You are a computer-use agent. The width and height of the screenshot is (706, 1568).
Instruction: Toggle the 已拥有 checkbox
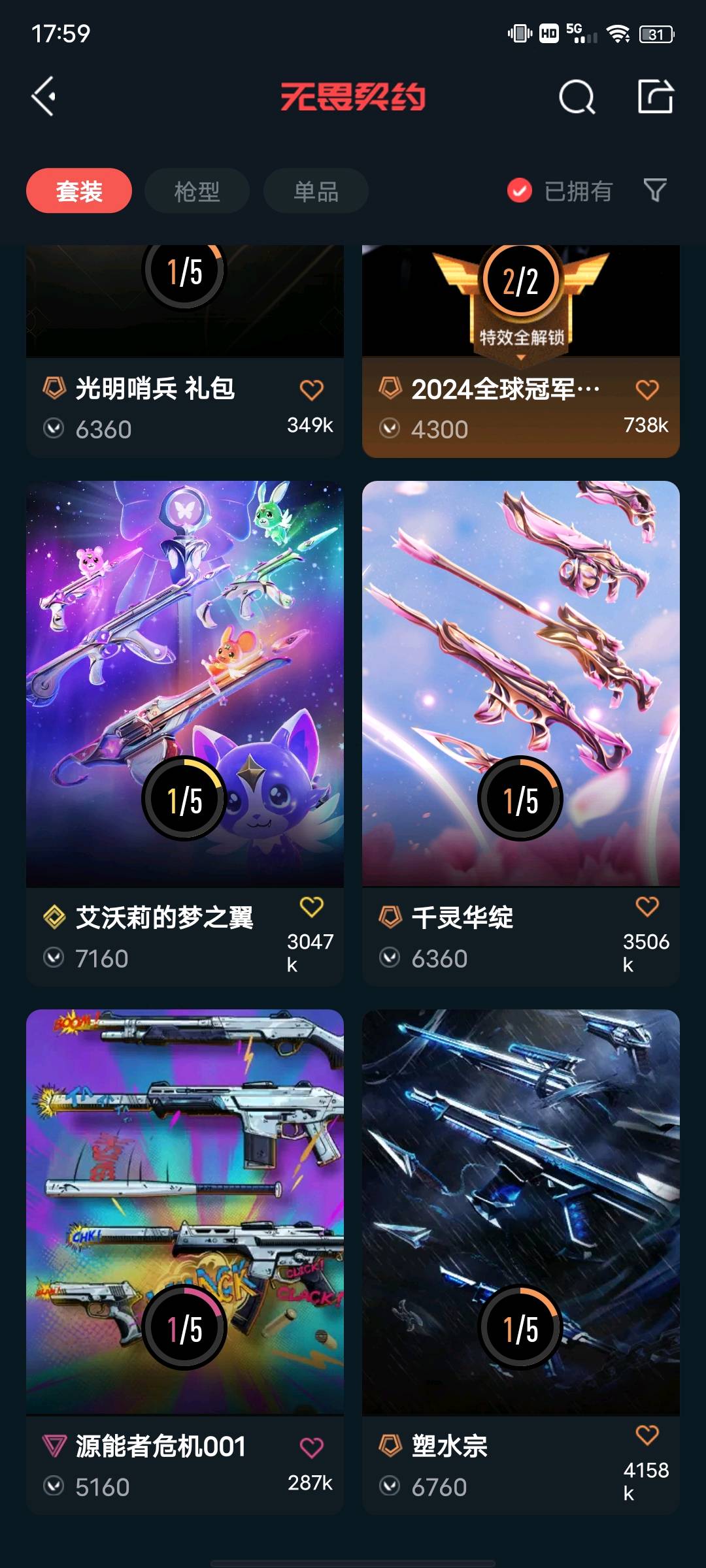point(520,191)
